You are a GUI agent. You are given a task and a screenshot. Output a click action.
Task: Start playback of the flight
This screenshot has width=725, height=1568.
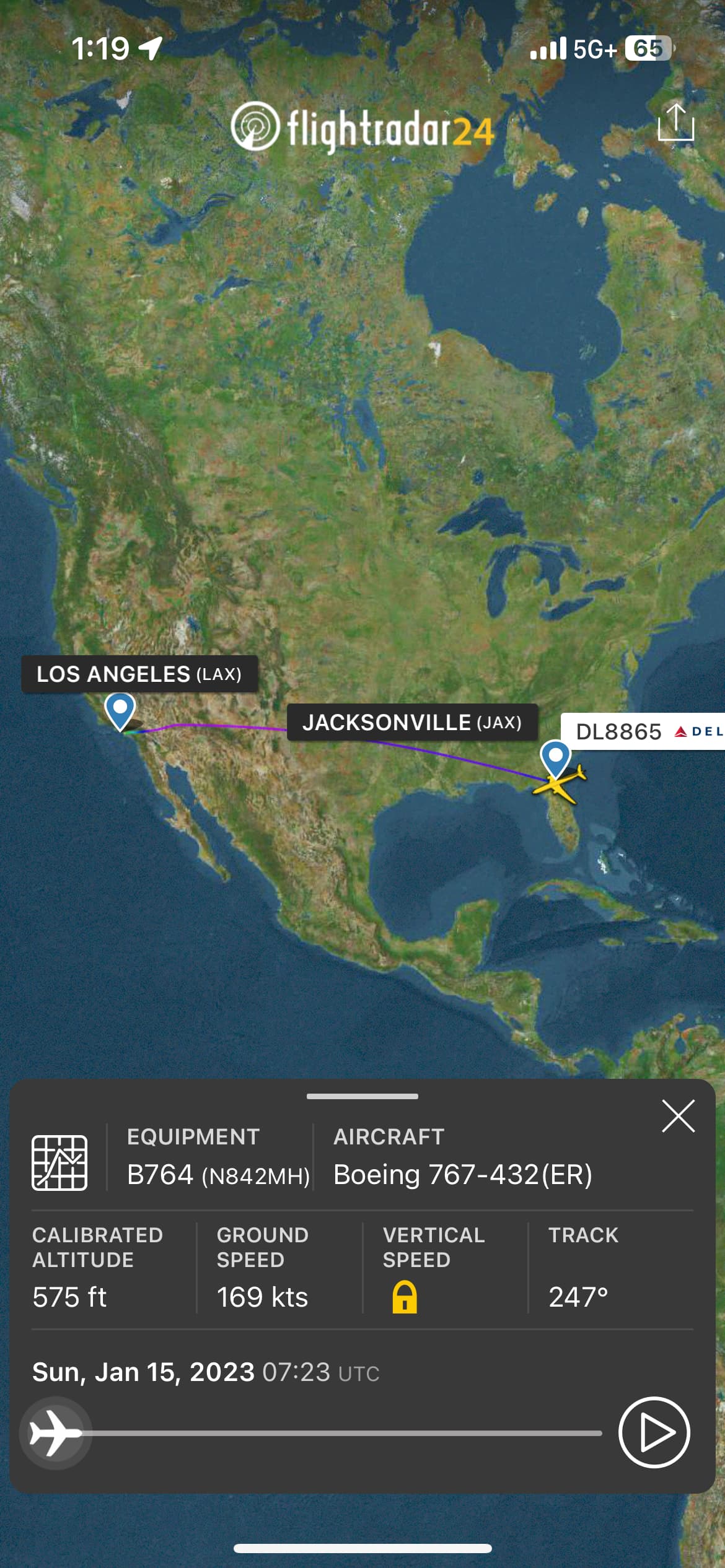654,1432
